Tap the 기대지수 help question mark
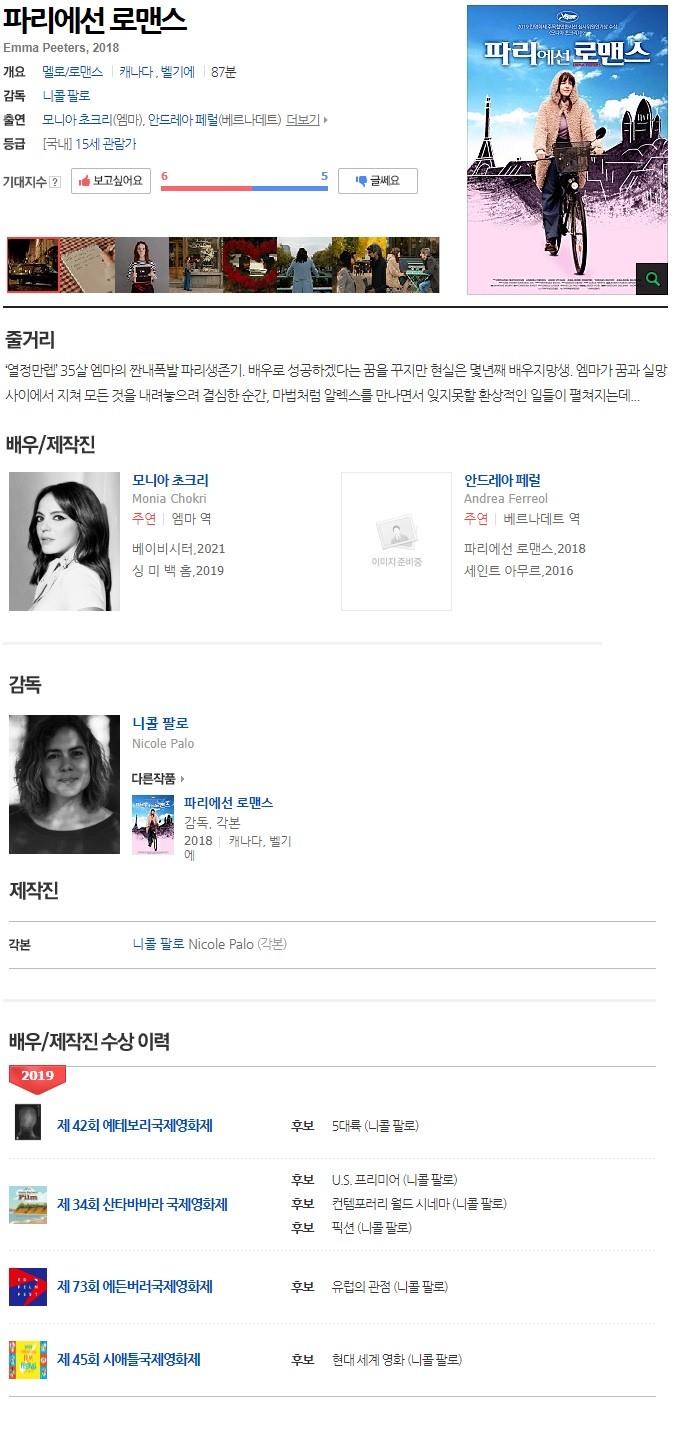 [55, 182]
